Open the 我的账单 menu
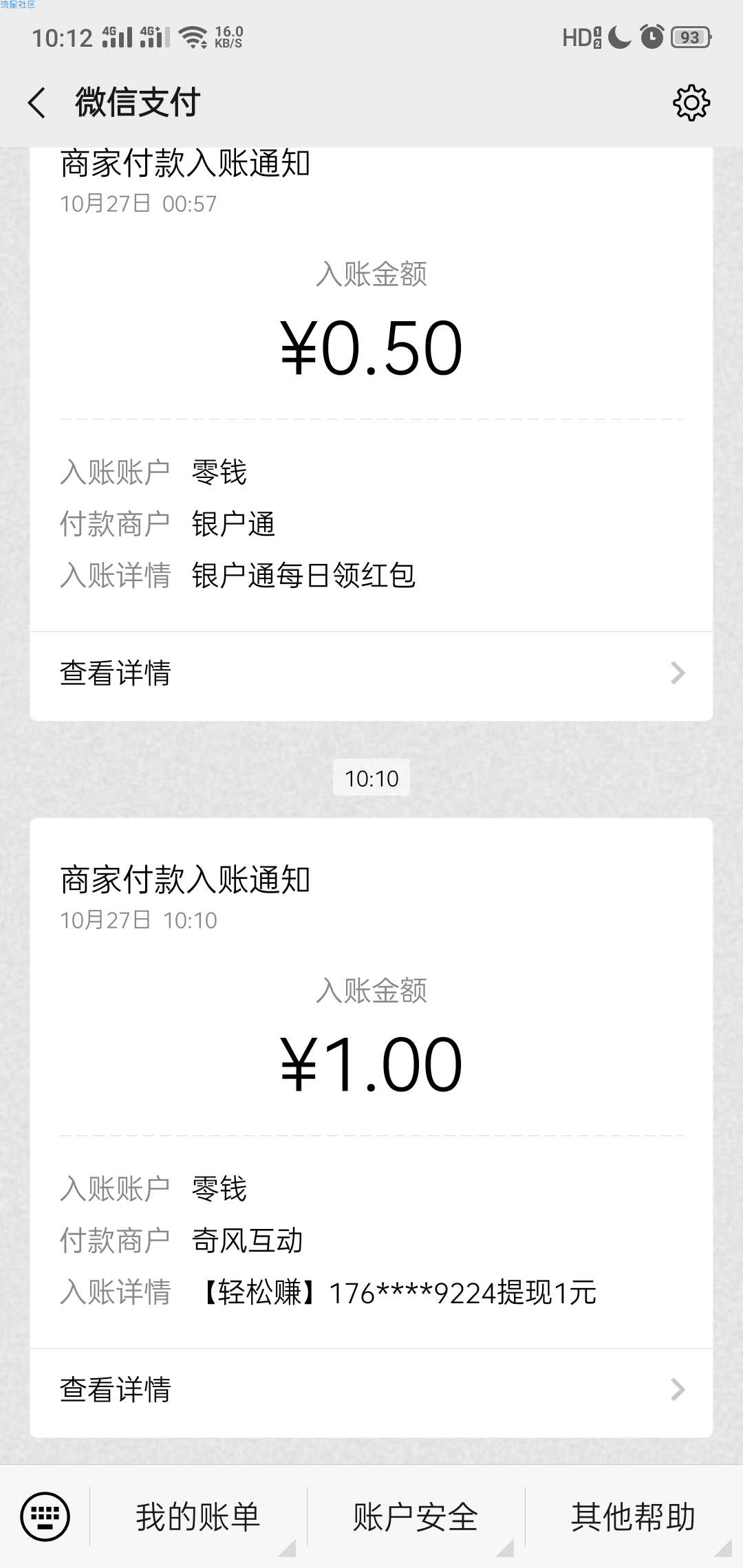Viewport: 743px width, 1568px height. 198,1516
